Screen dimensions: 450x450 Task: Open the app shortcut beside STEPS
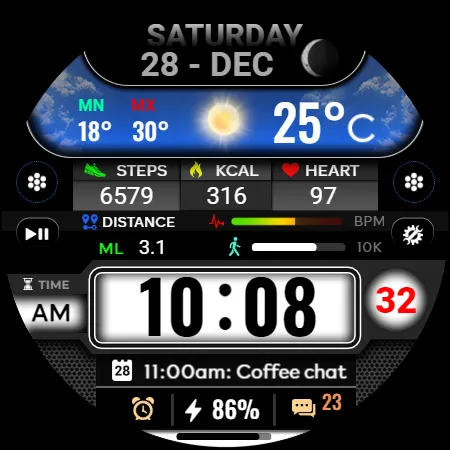point(37,182)
